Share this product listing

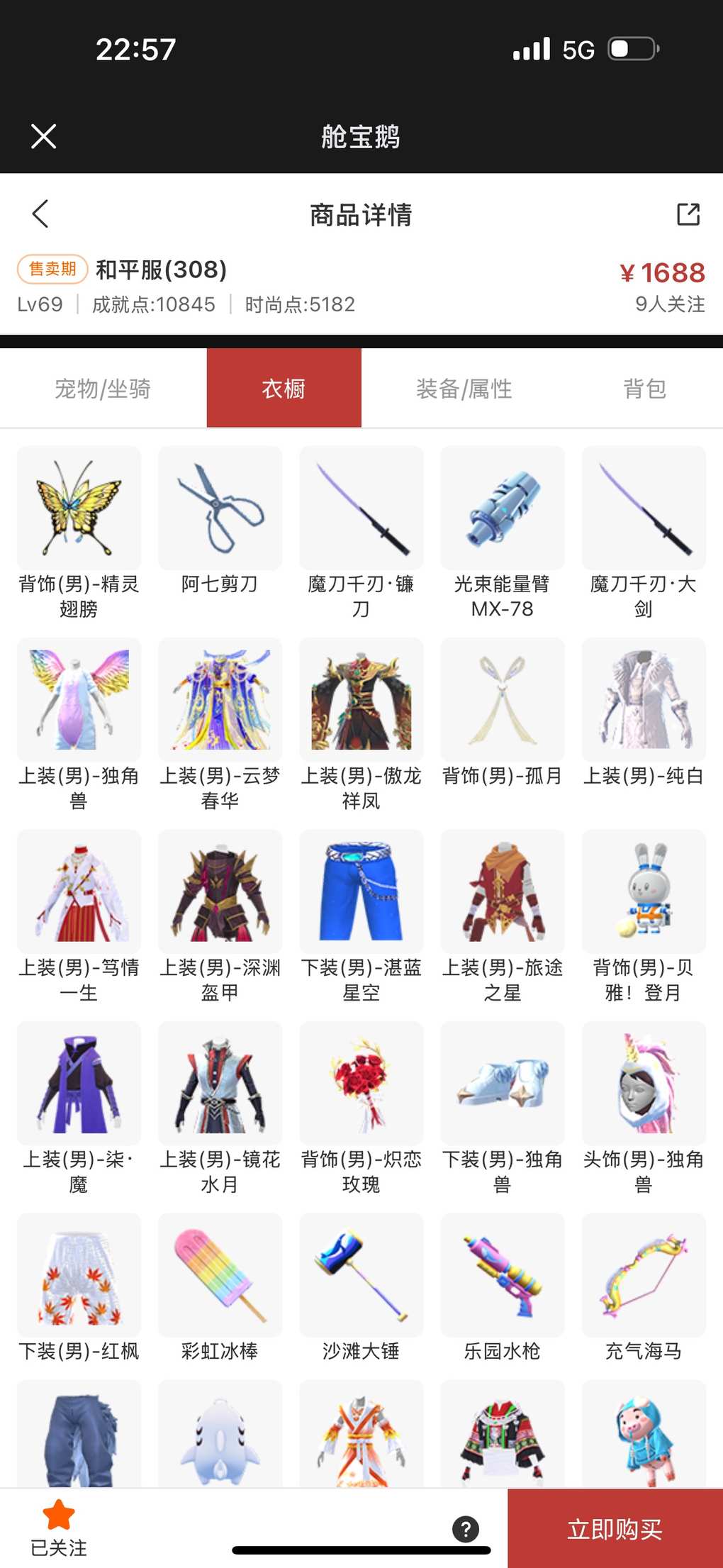pyautogui.click(x=688, y=214)
